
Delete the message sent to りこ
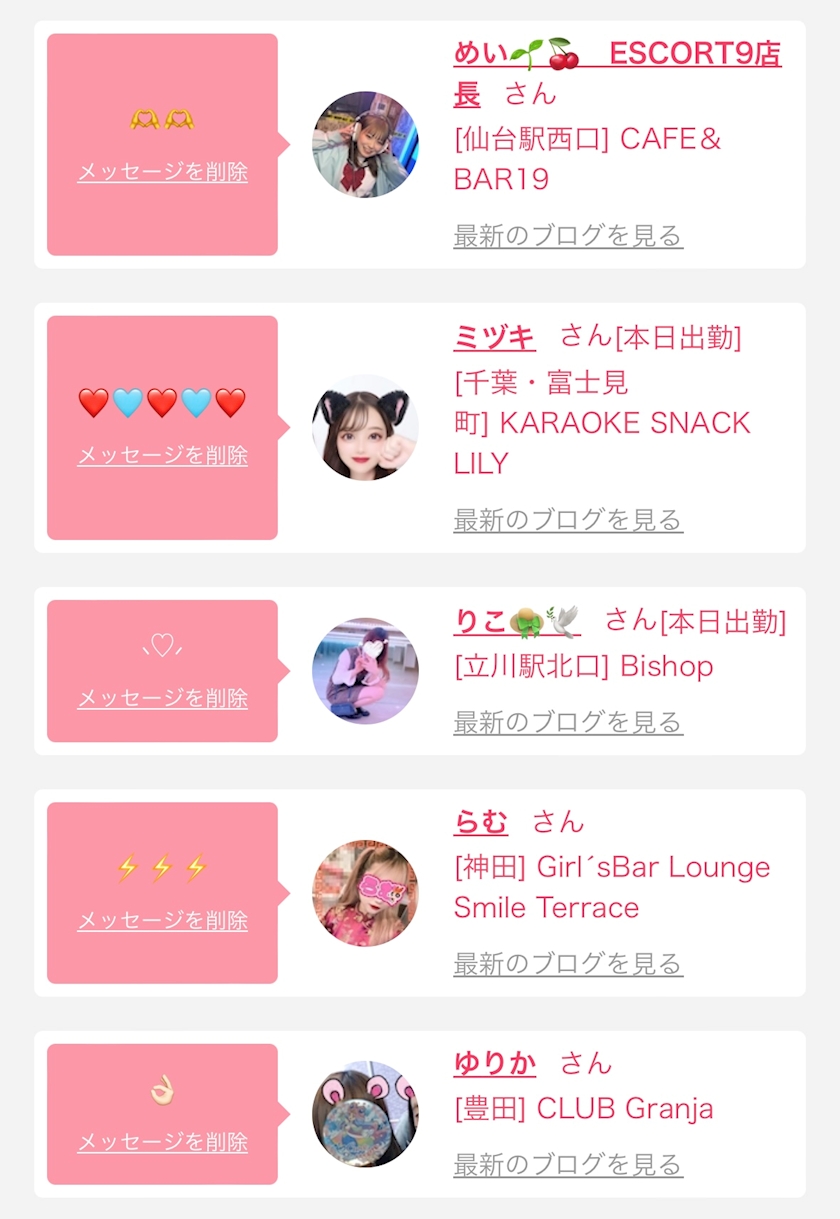point(162,698)
